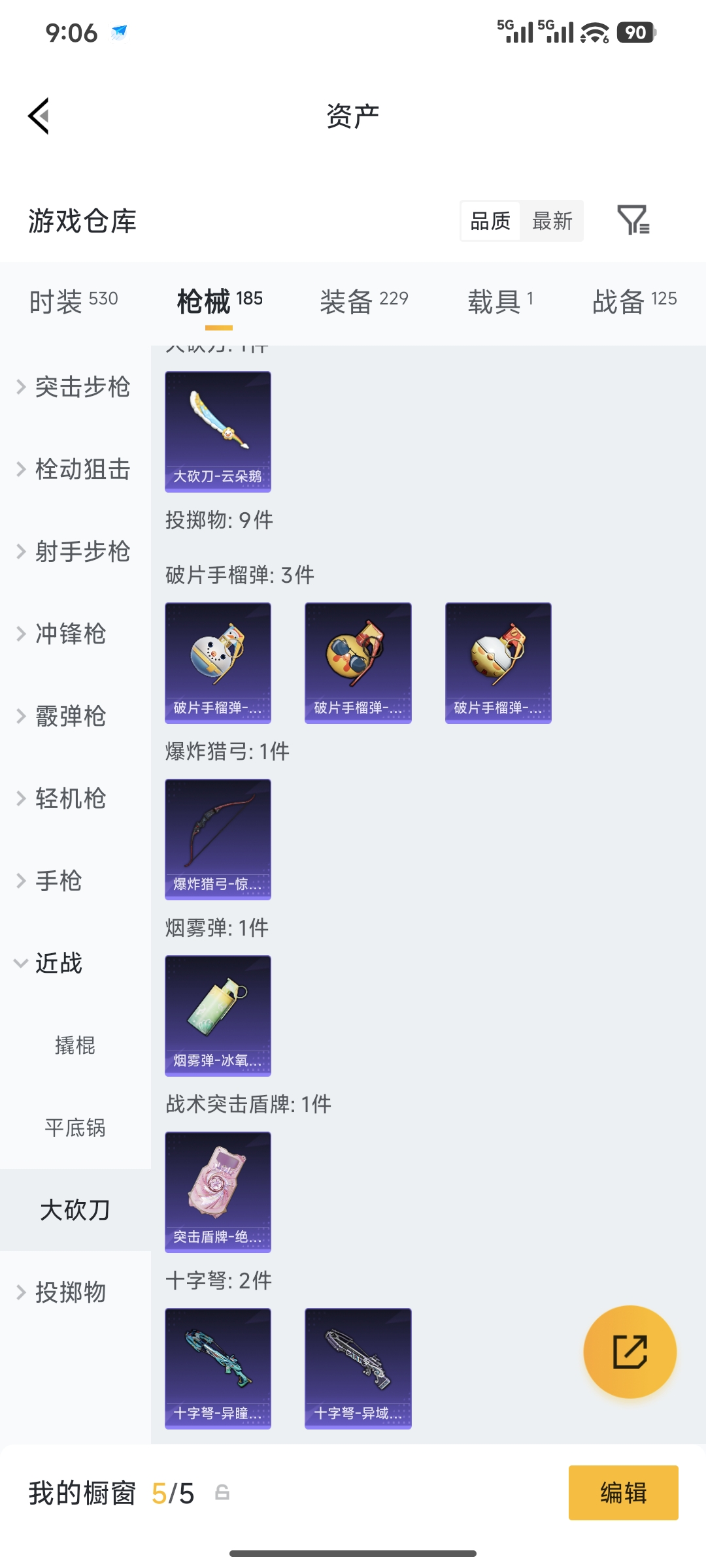706x1568 pixels.
Task: View the 烟雾弹-冰氧 smoke grenade item
Action: (x=218, y=1016)
